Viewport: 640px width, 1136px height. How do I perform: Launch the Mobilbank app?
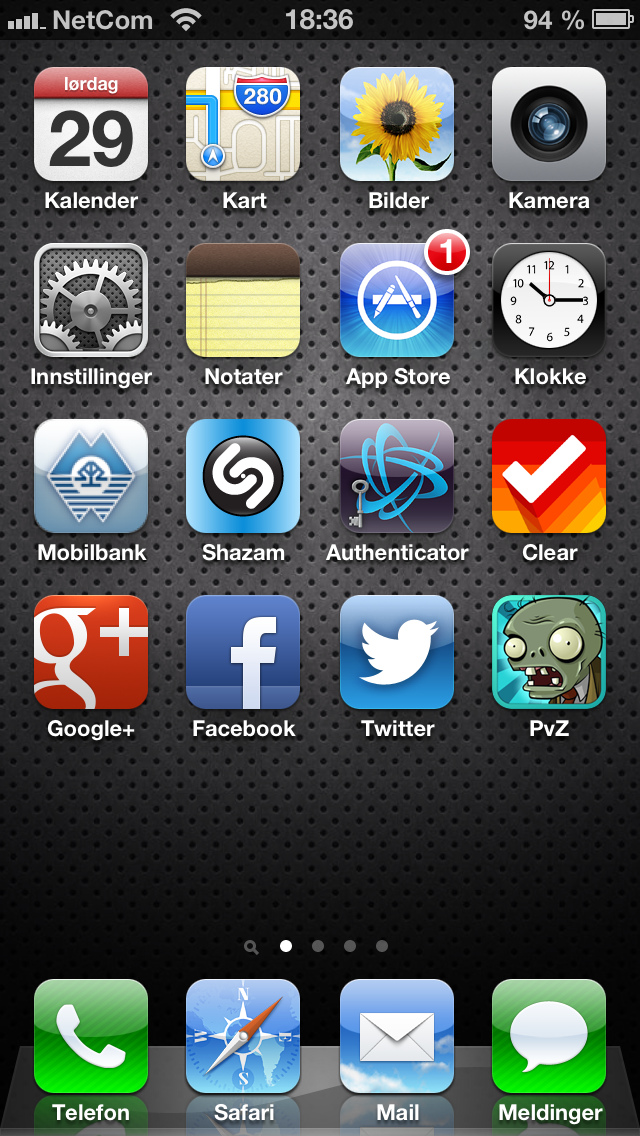point(91,476)
